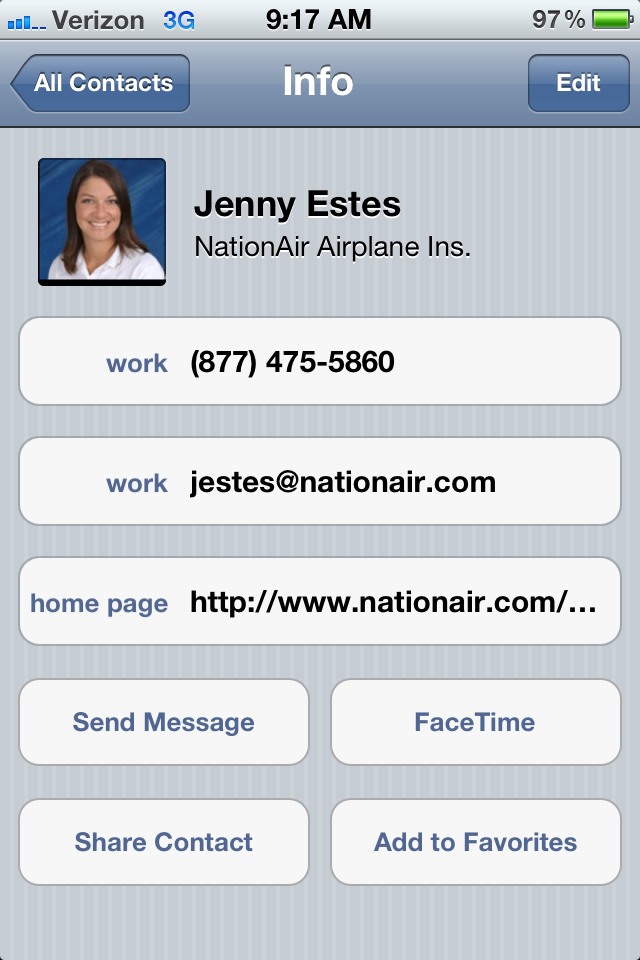The image size is (640, 960).
Task: Add Jenny Estes to Favorites
Action: 475,842
